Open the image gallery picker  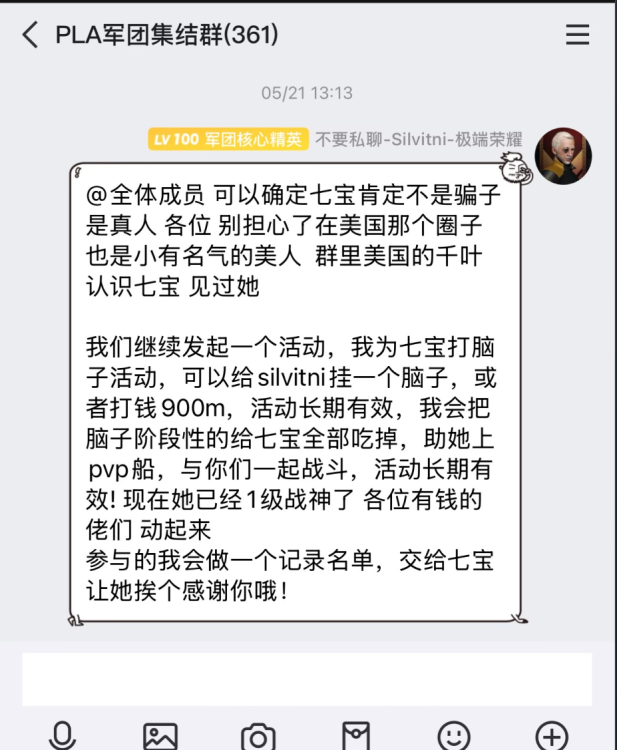(x=160, y=737)
